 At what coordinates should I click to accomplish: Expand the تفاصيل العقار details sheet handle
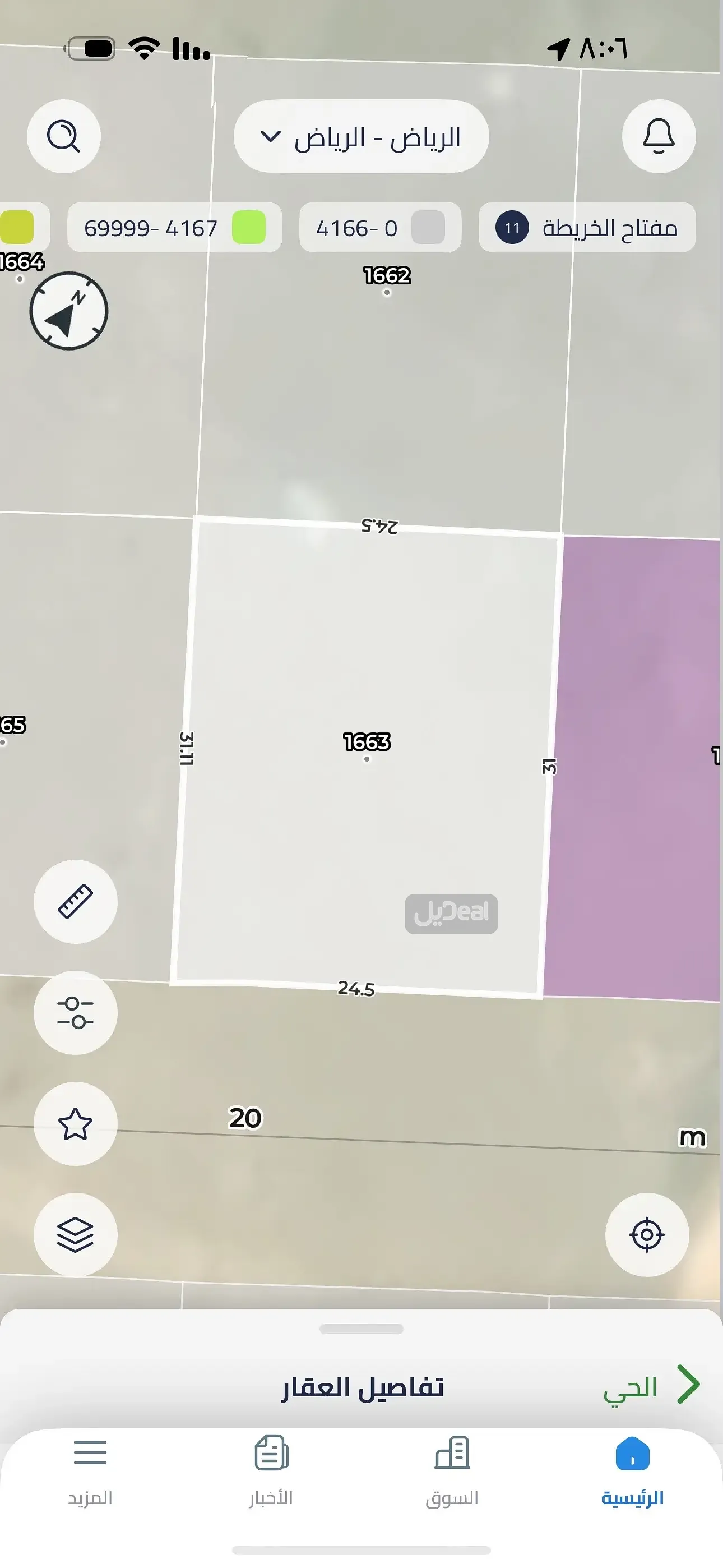361,1329
